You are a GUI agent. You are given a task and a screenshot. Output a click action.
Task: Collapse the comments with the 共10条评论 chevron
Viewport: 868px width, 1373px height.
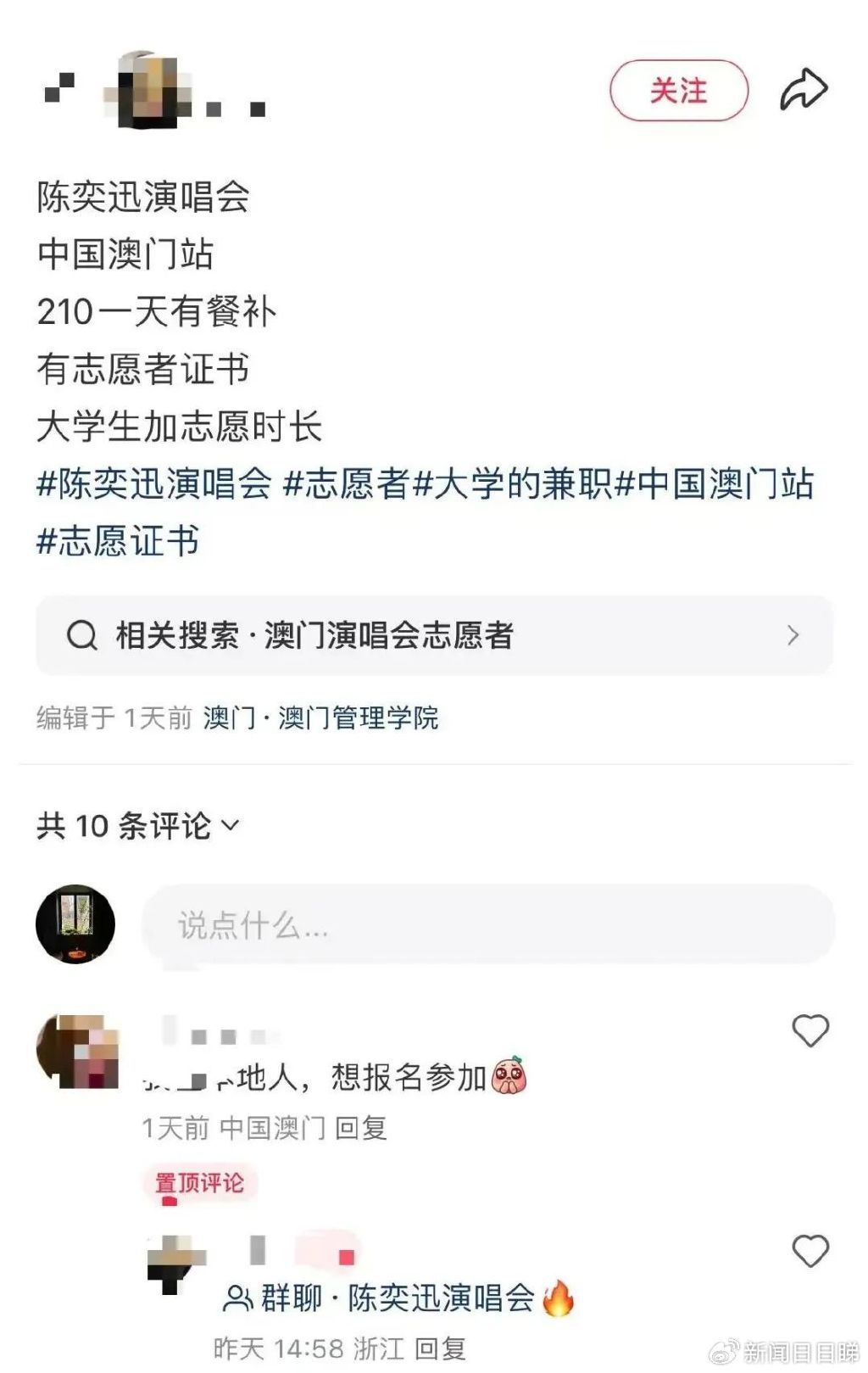pos(231,828)
